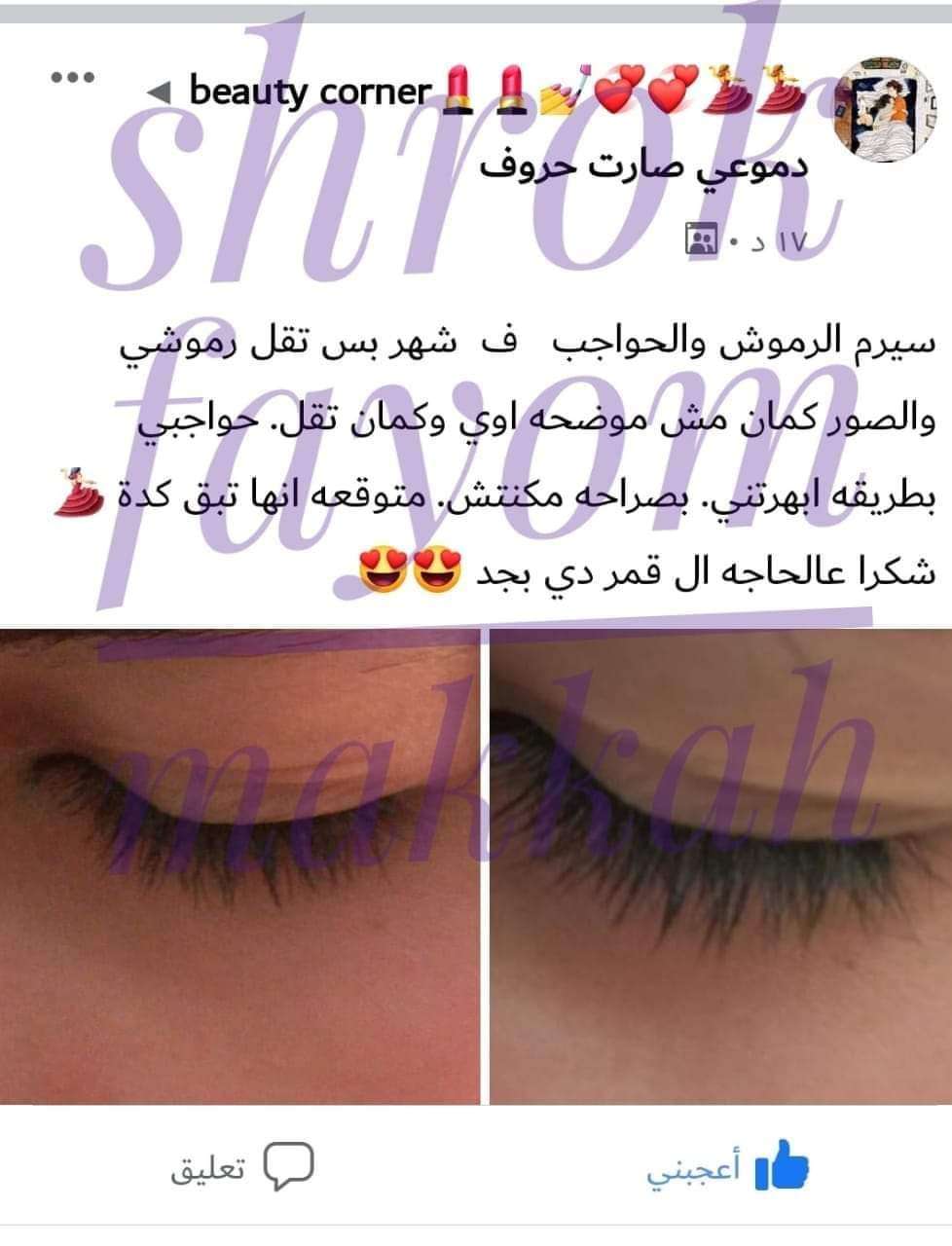The height and width of the screenshot is (1246, 952).
Task: Like the post with أعجبني
Action: [727, 1169]
